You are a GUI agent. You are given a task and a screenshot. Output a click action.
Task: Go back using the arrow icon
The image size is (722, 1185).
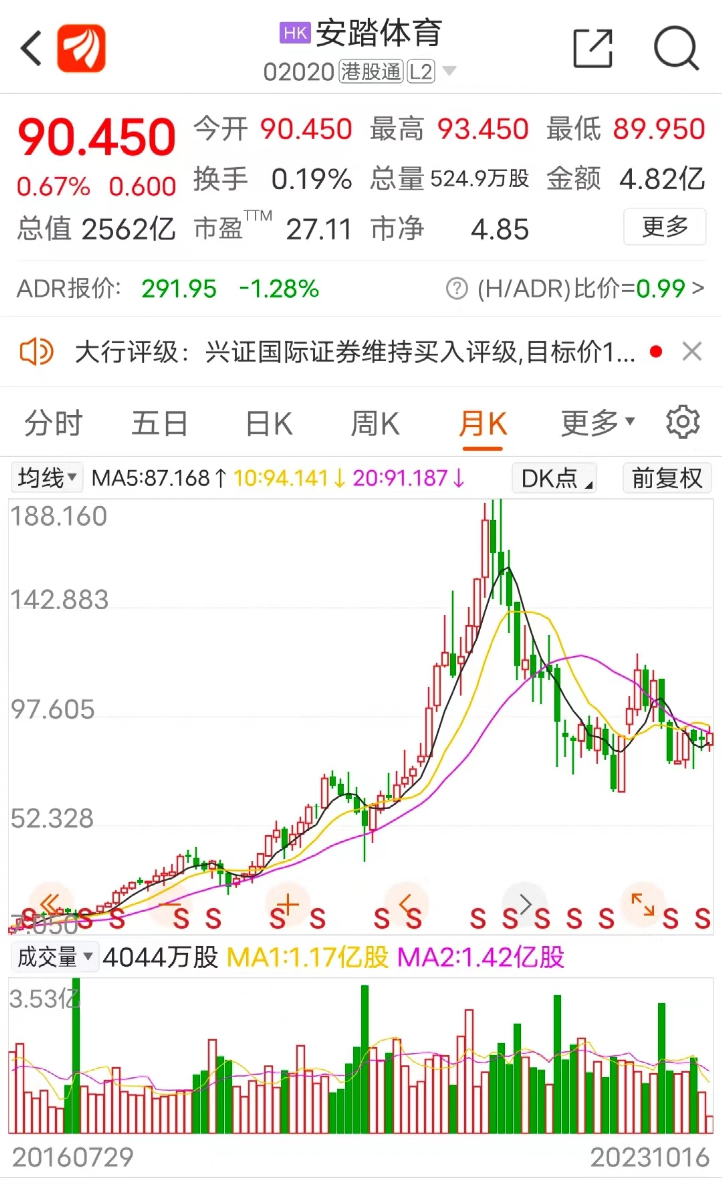[31, 49]
